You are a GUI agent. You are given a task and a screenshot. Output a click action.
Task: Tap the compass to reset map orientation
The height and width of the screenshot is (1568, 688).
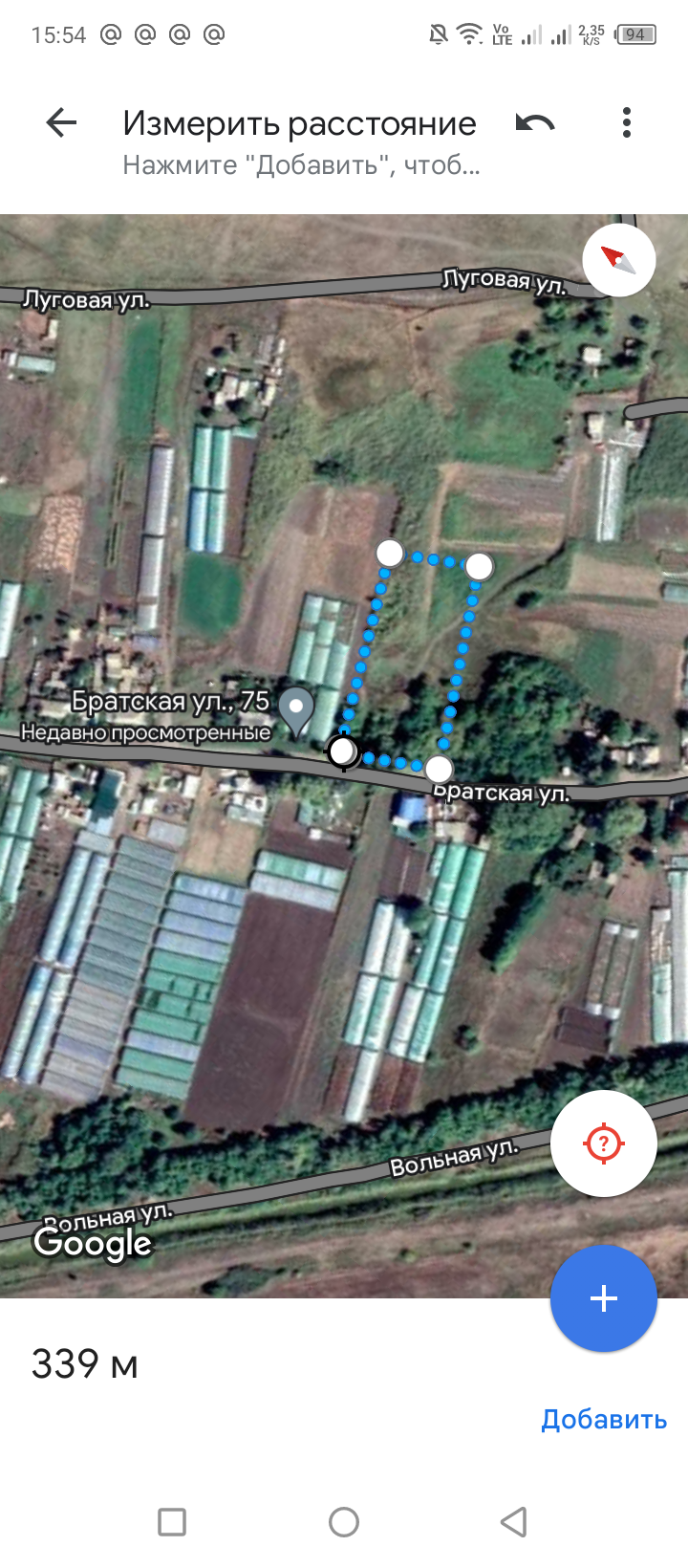click(x=618, y=259)
